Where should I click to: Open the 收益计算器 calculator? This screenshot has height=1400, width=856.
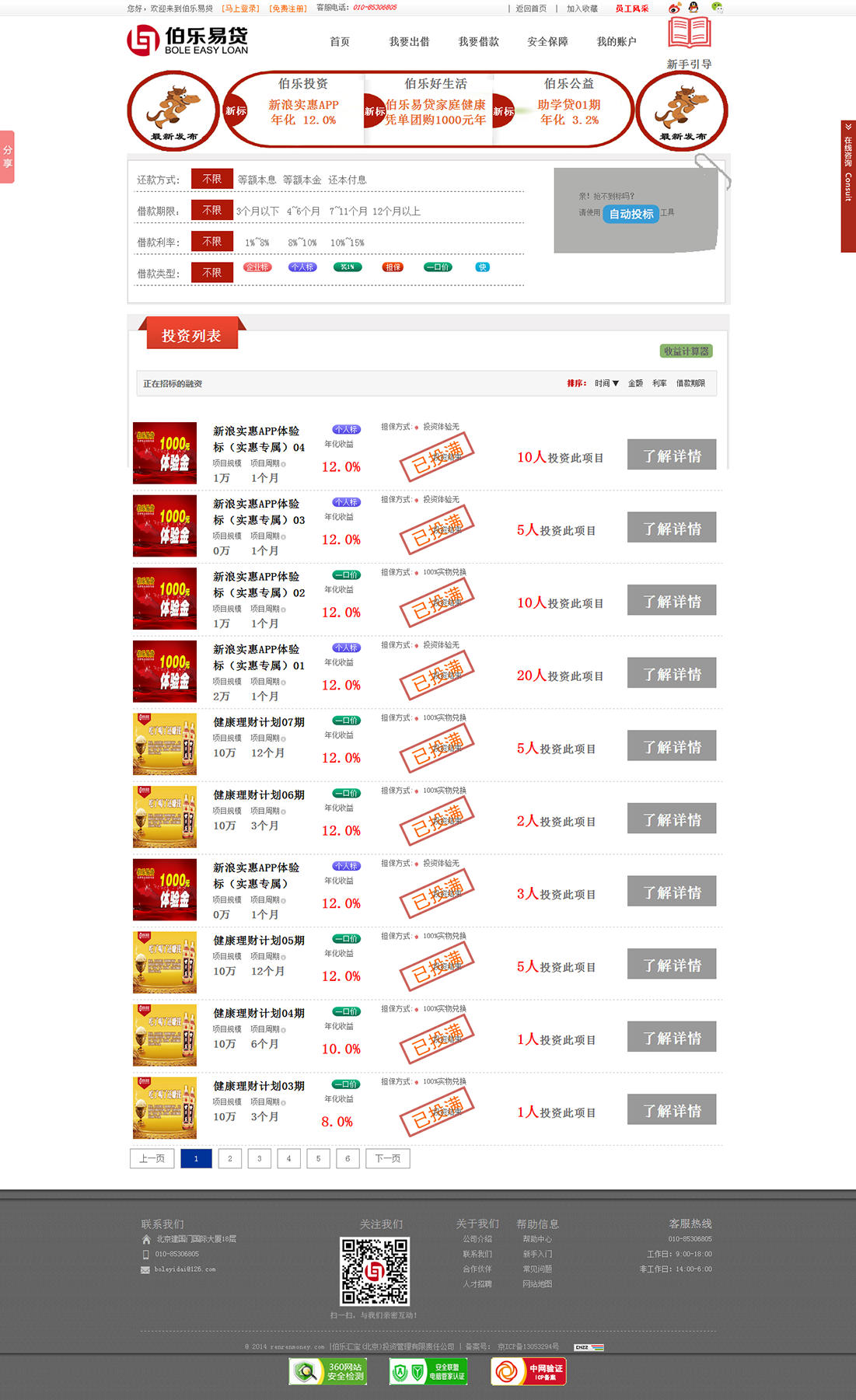click(686, 351)
